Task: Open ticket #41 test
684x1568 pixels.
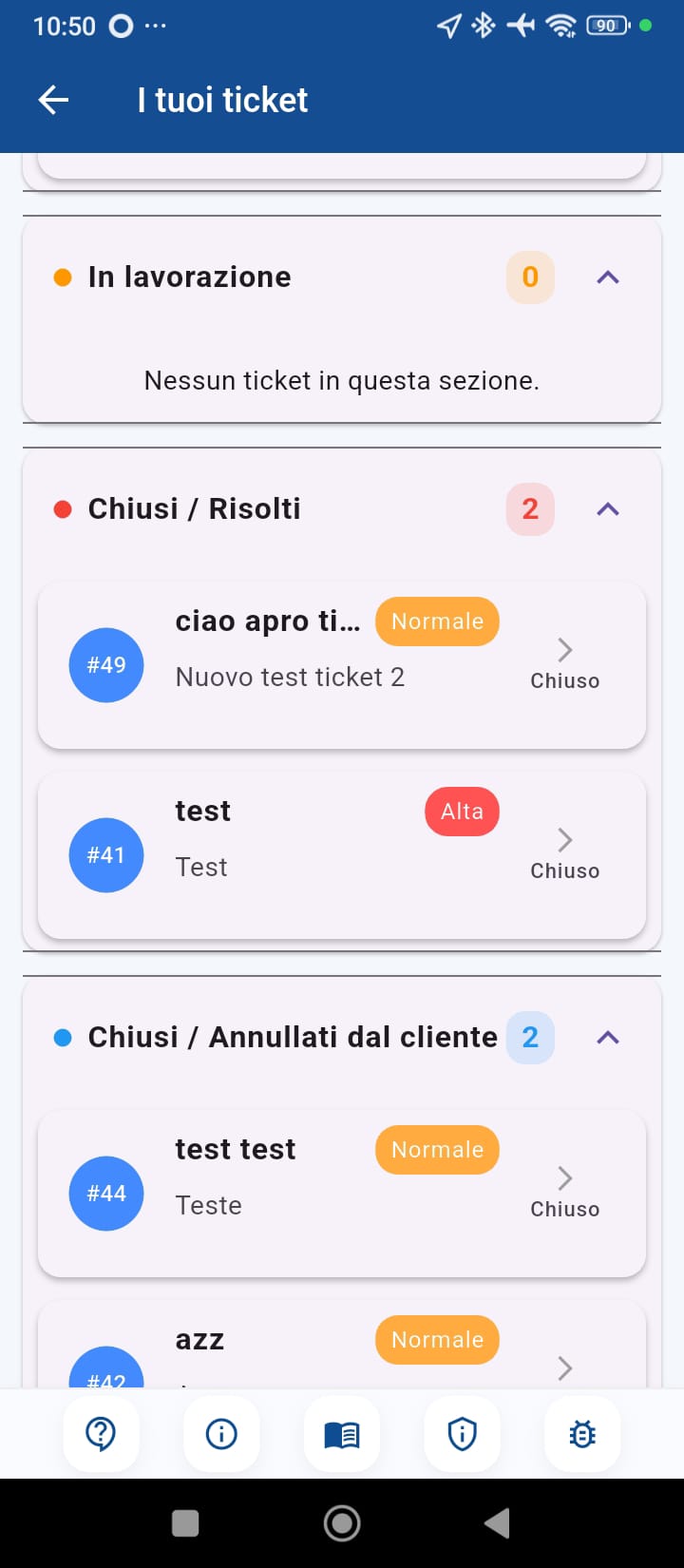Action: [x=342, y=855]
